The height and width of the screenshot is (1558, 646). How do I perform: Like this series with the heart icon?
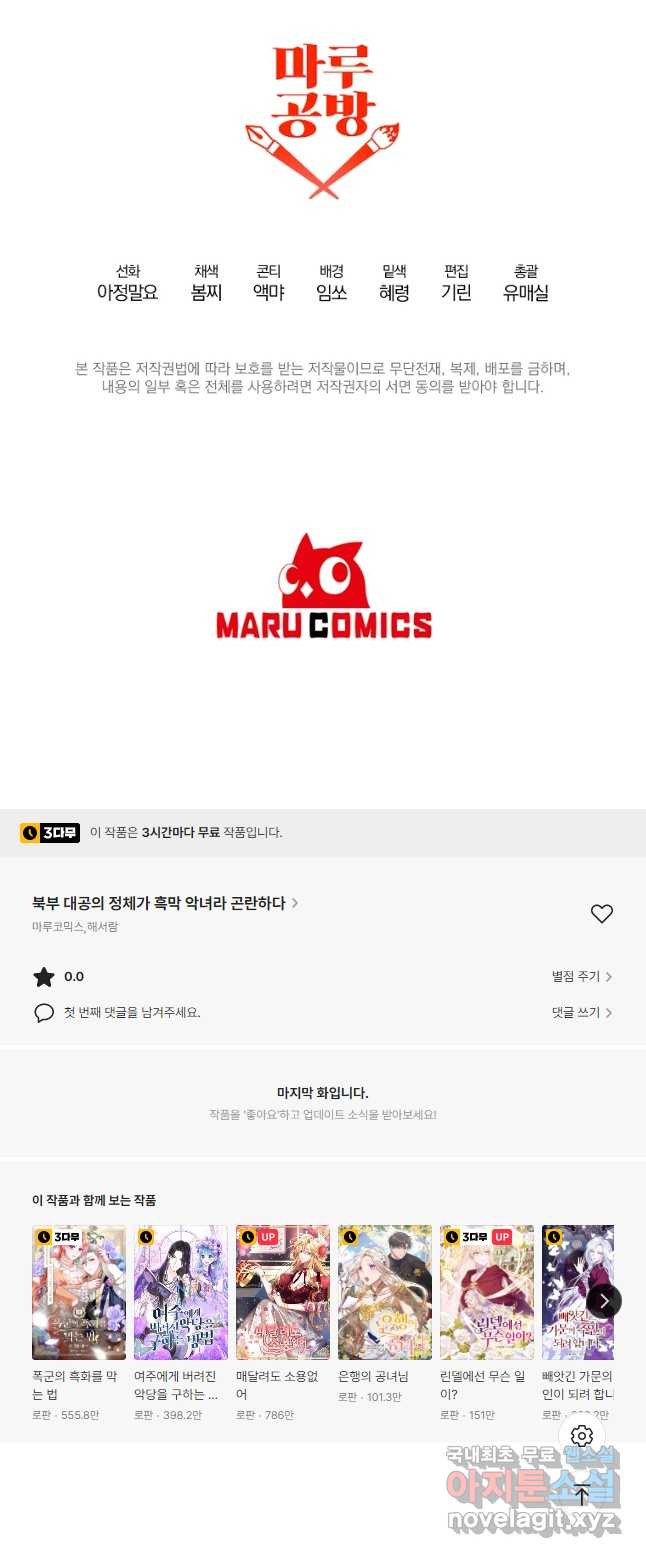(x=601, y=913)
